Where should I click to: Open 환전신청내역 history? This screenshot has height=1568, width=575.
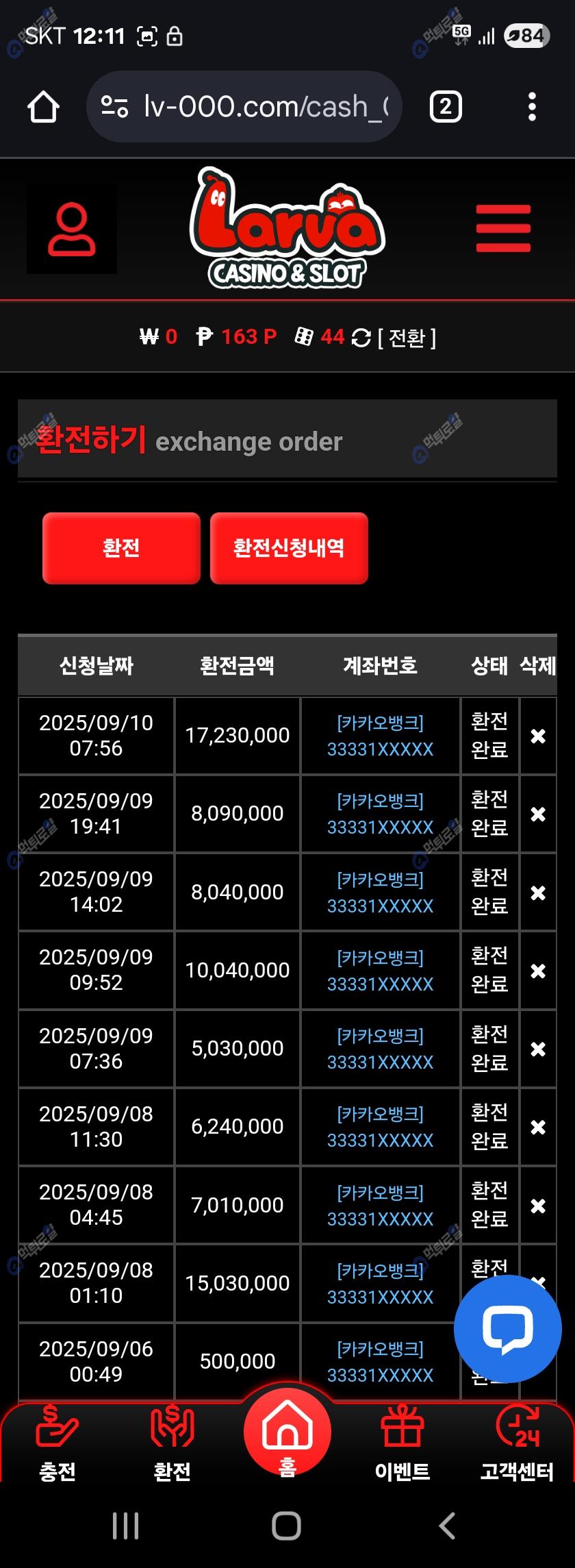click(289, 548)
